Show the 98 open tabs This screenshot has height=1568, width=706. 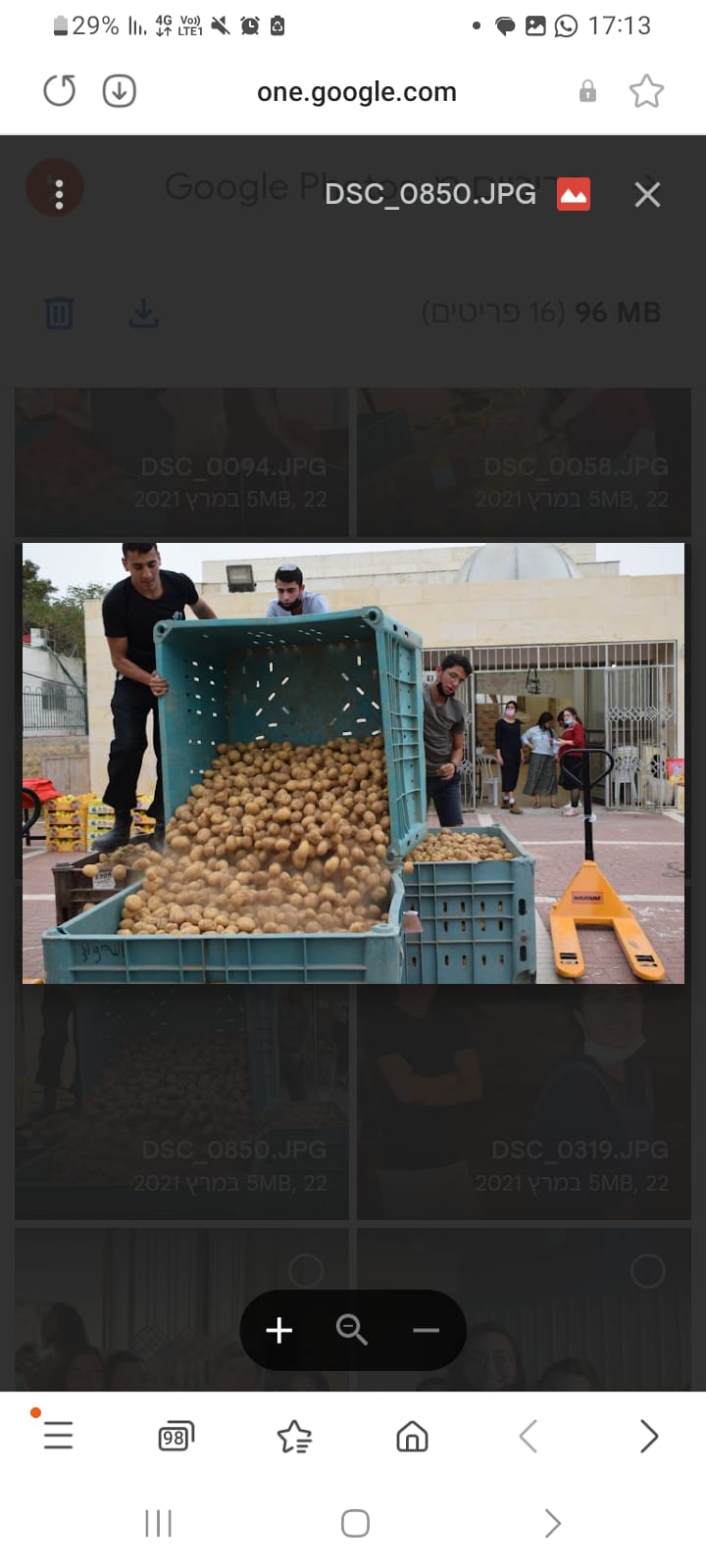(176, 1437)
